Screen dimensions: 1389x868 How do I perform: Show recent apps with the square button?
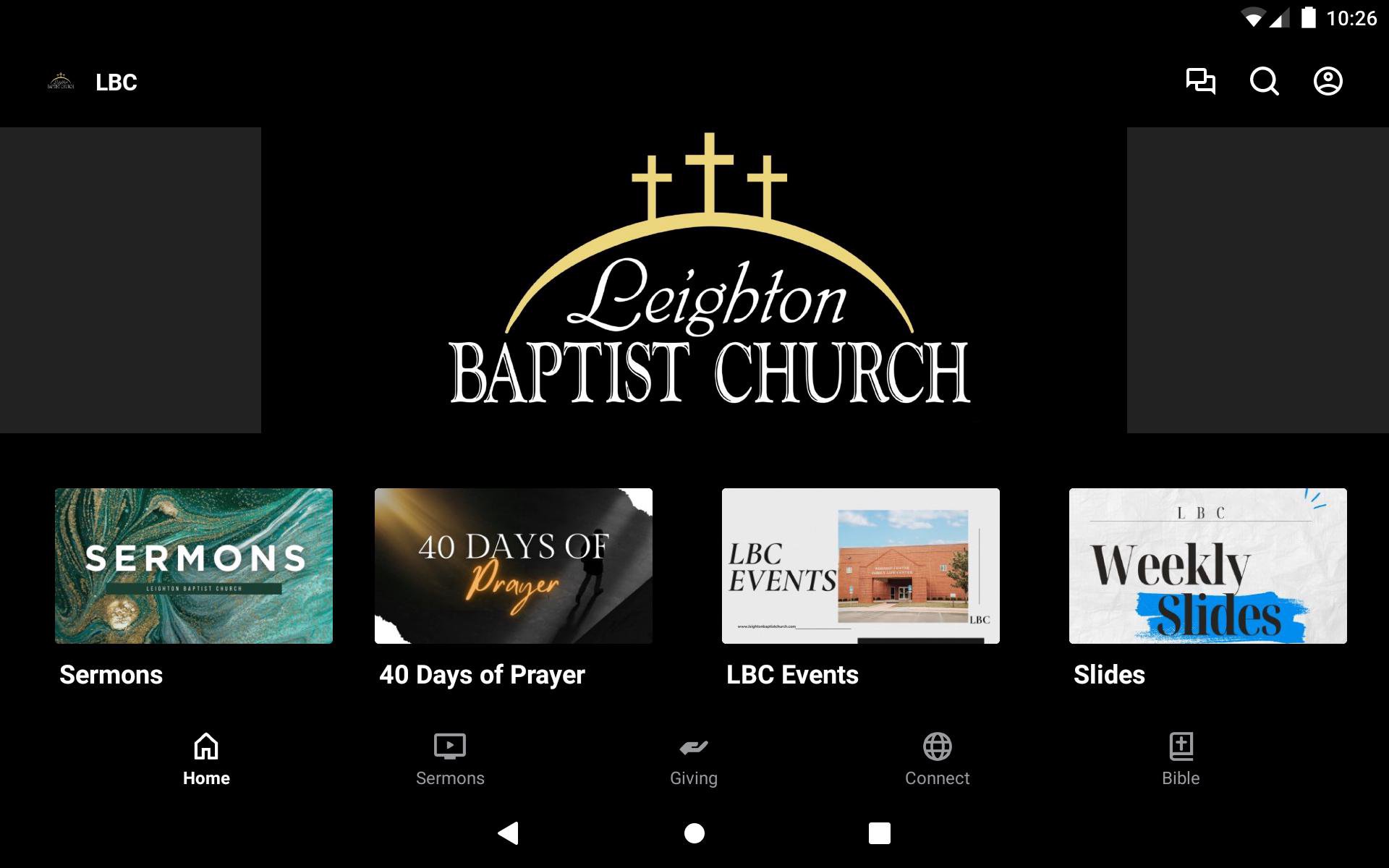[x=879, y=833]
